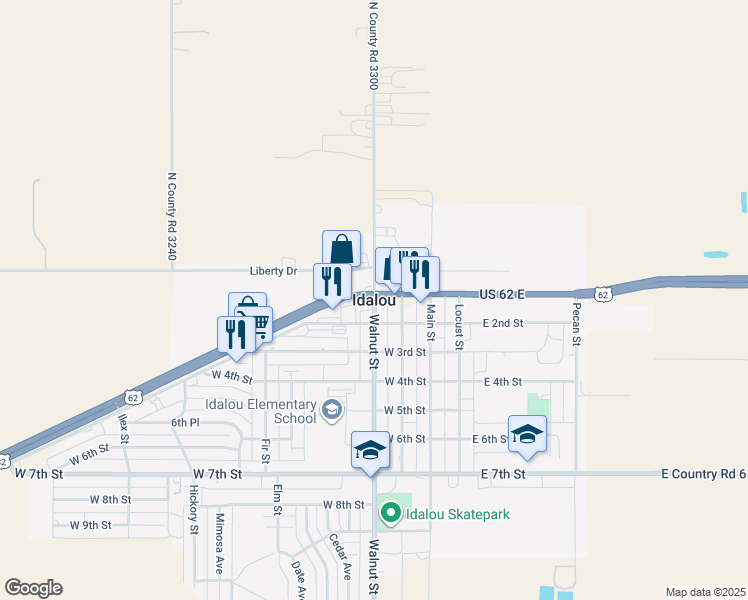Open Idalou Elementary School place pin
This screenshot has height=600, width=748.
[x=332, y=410]
